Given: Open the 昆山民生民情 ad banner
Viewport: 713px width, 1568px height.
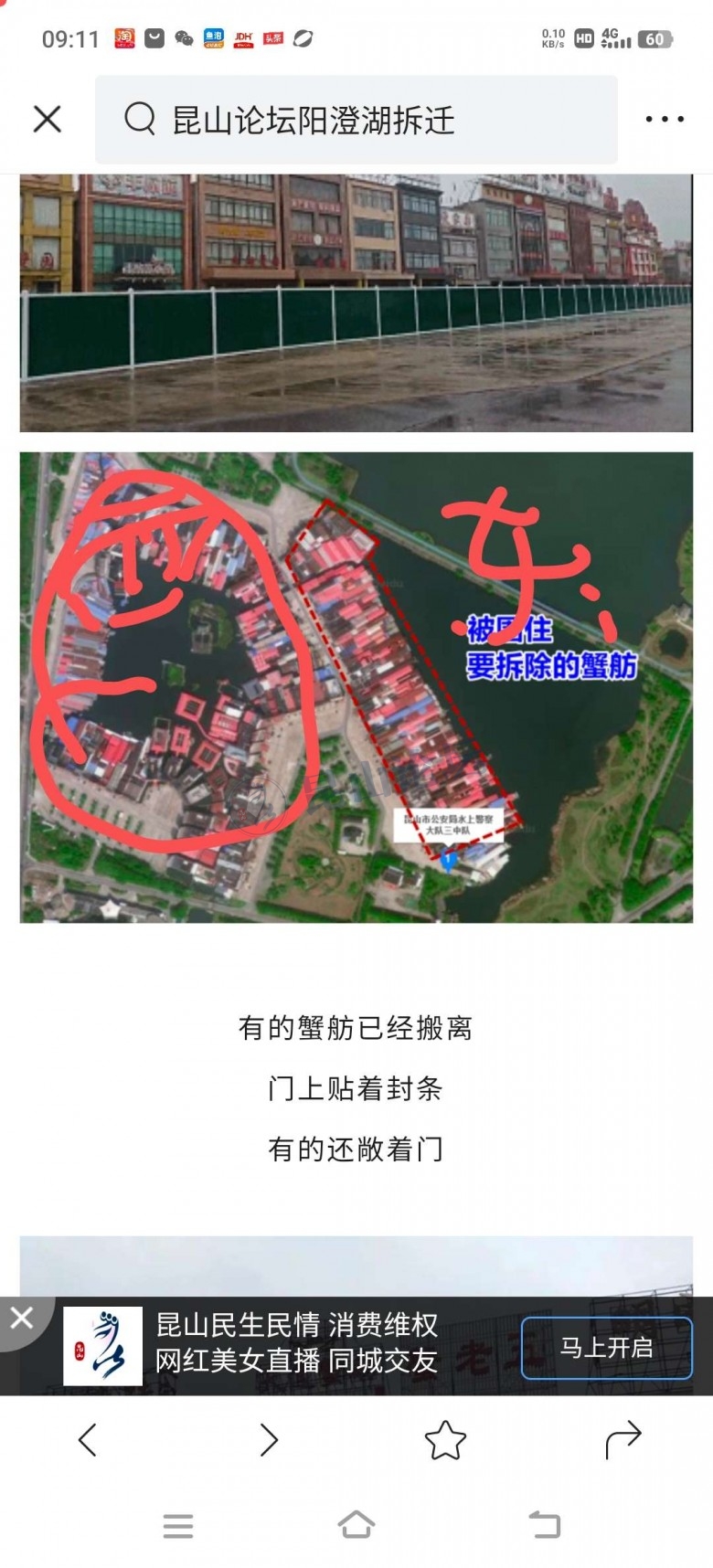Looking at the screenshot, I should point(296,1343).
